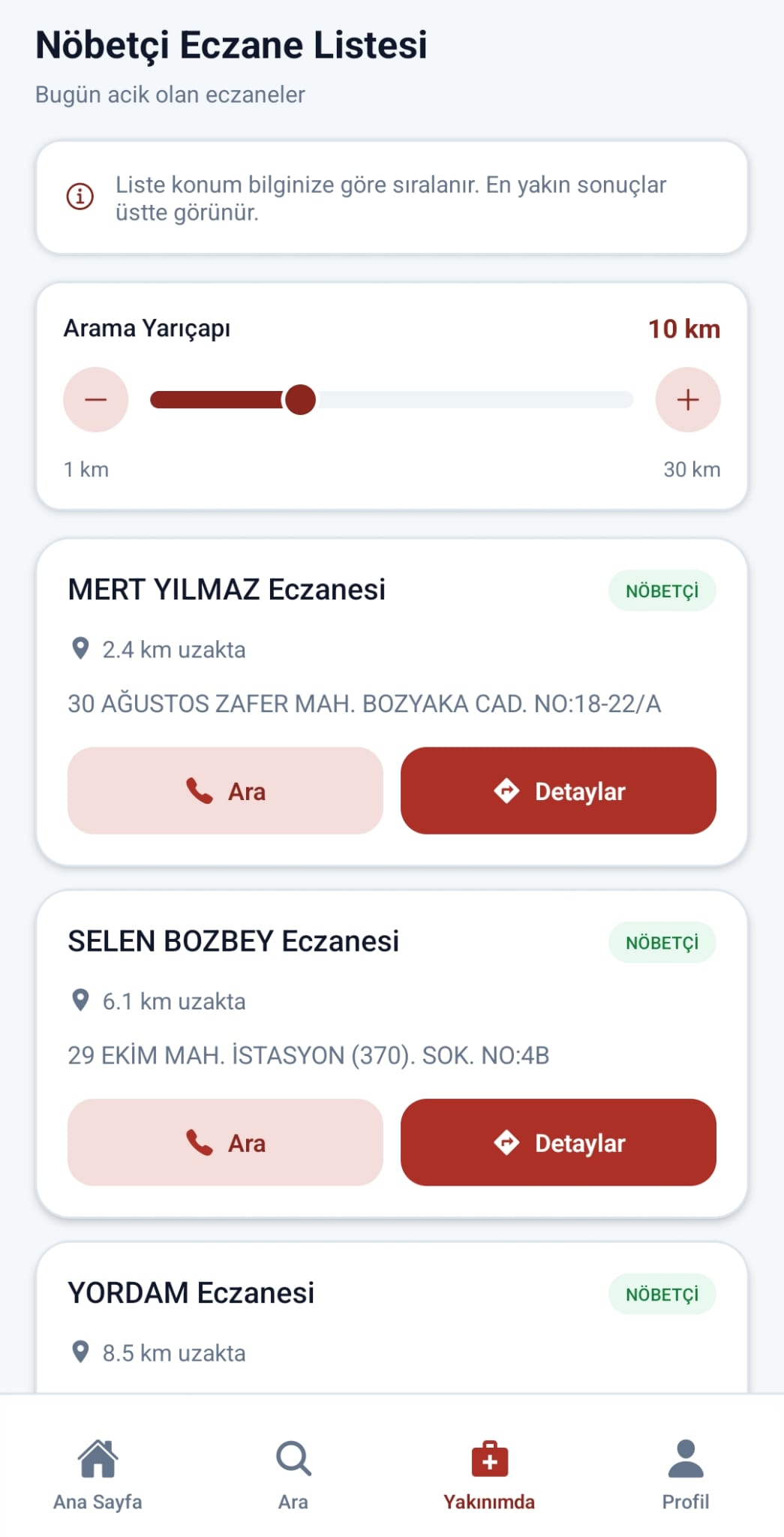
Task: Click the info icon in the notice box
Action: pyautogui.click(x=80, y=196)
